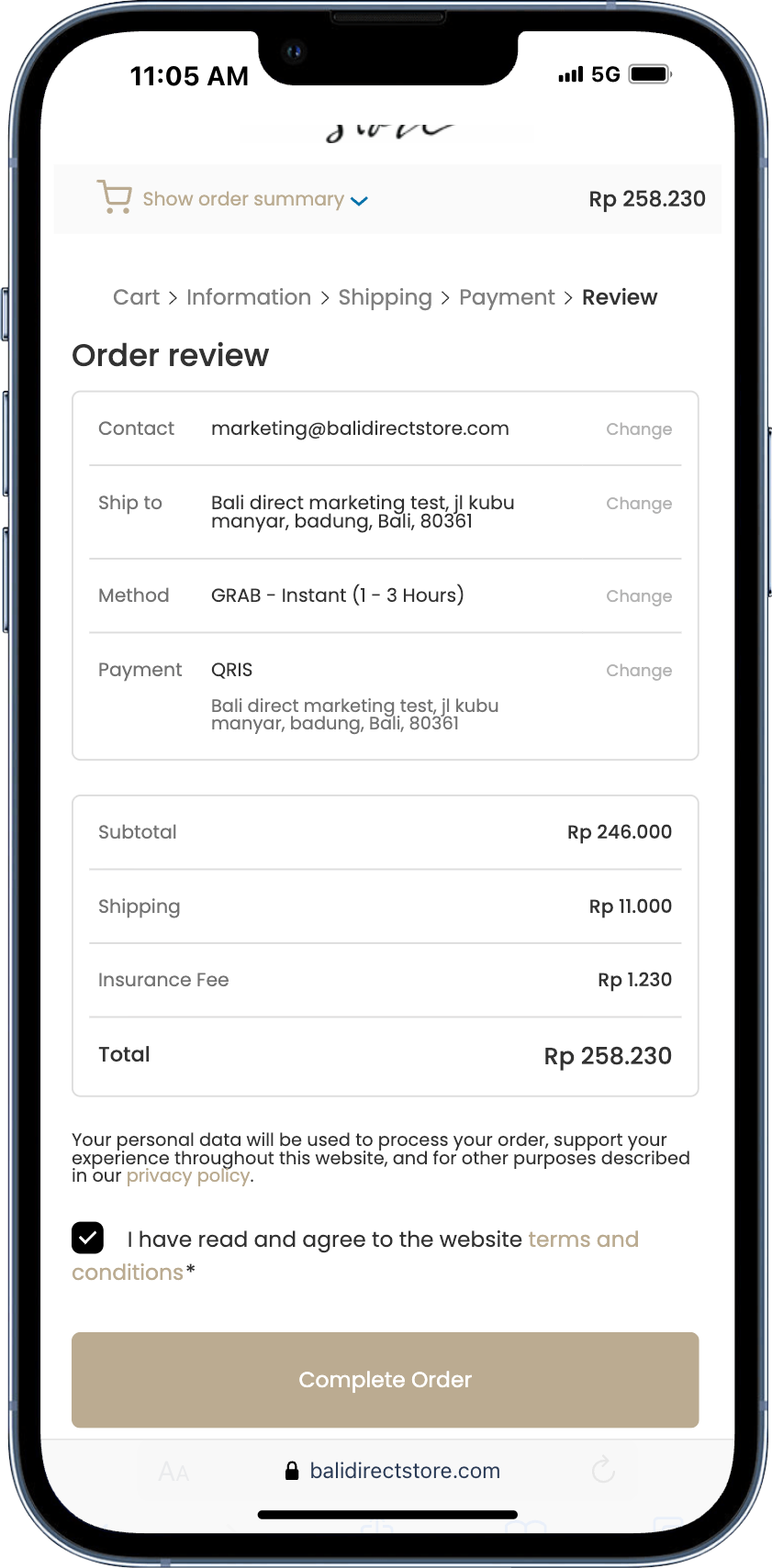
Task: Uncheck the terms agreement checkbox
Action: [x=88, y=1238]
